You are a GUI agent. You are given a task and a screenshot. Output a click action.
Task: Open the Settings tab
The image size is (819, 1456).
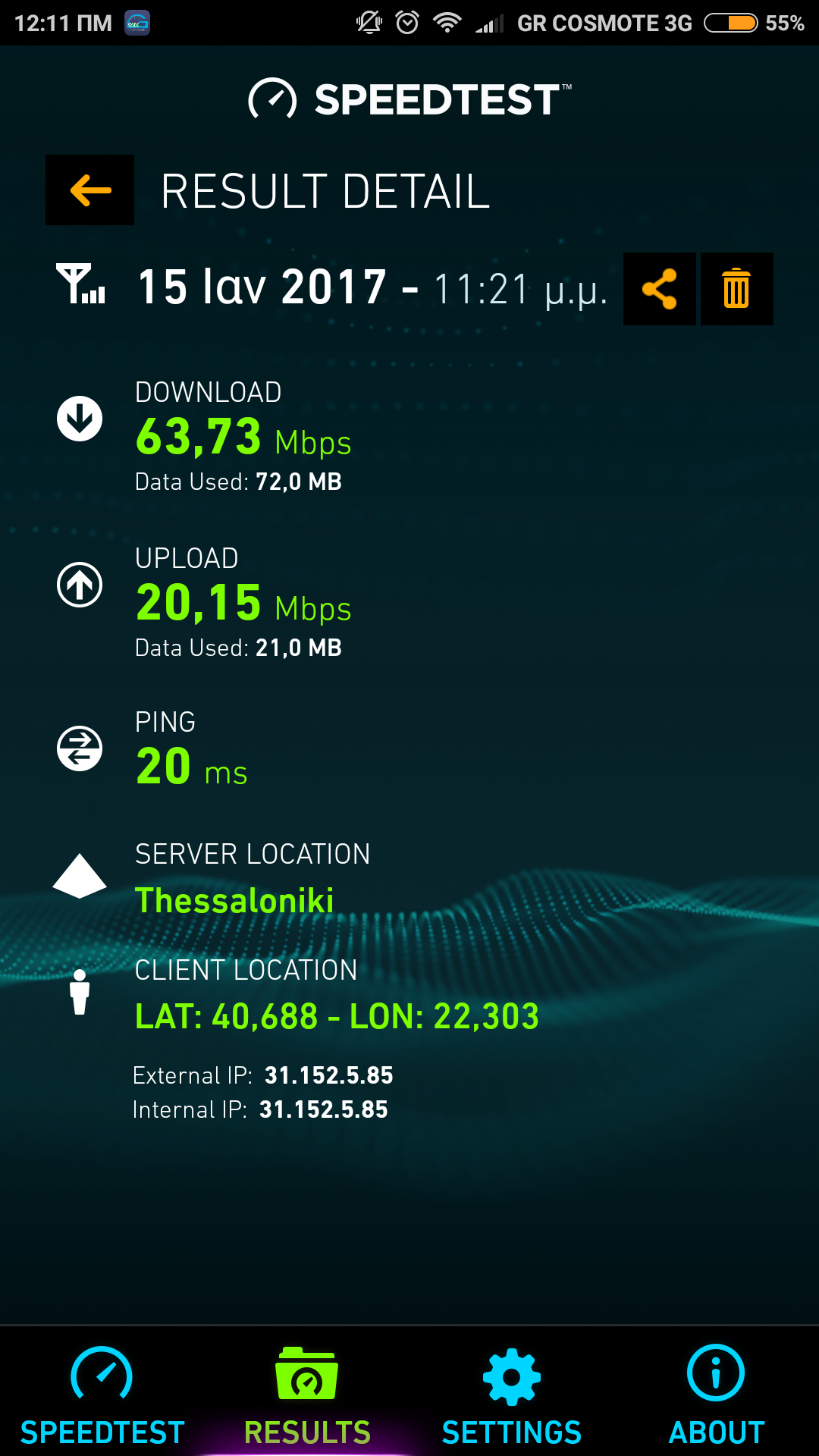pos(512,1395)
